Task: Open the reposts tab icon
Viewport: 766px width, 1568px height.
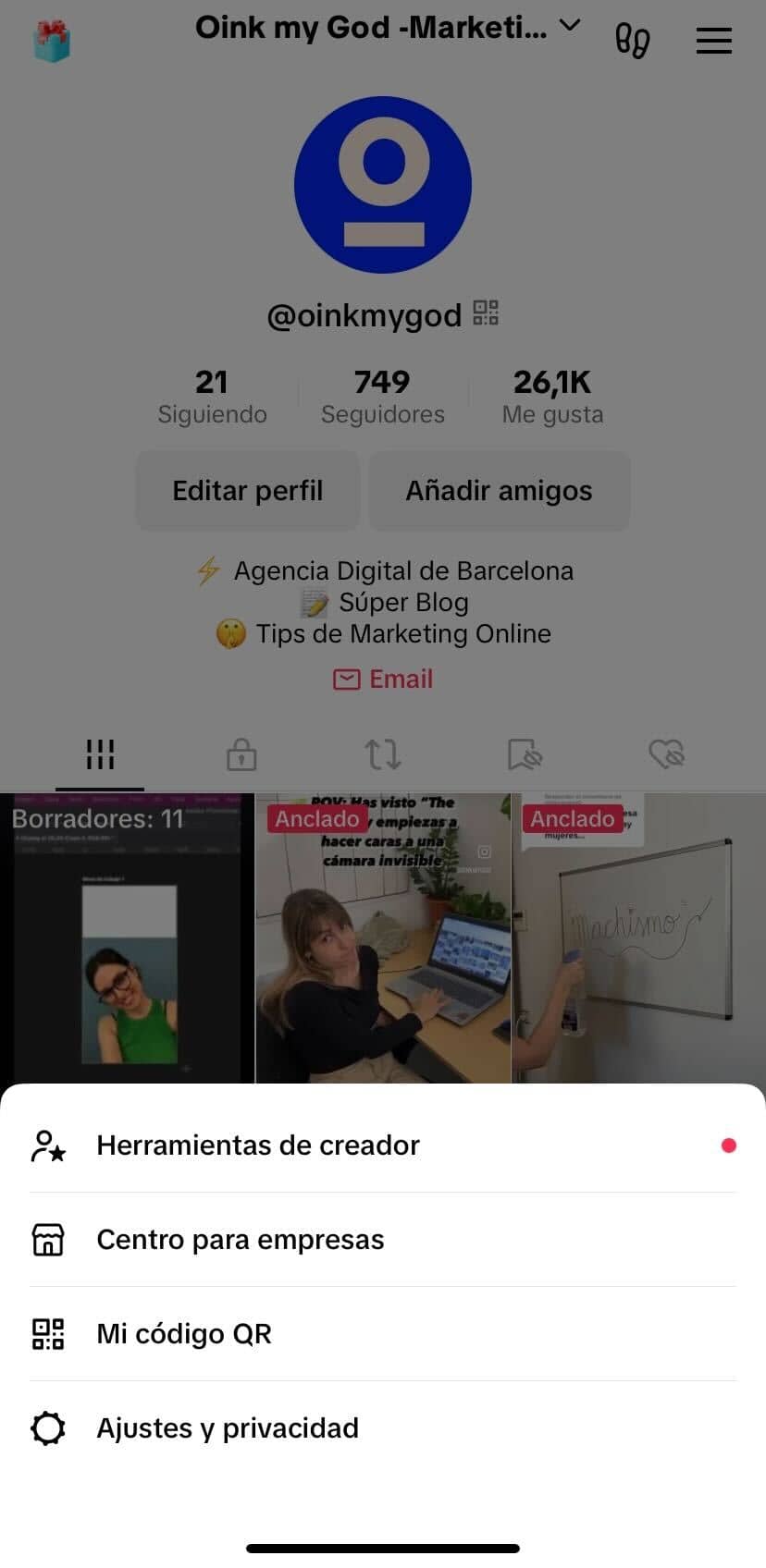Action: pos(383,754)
